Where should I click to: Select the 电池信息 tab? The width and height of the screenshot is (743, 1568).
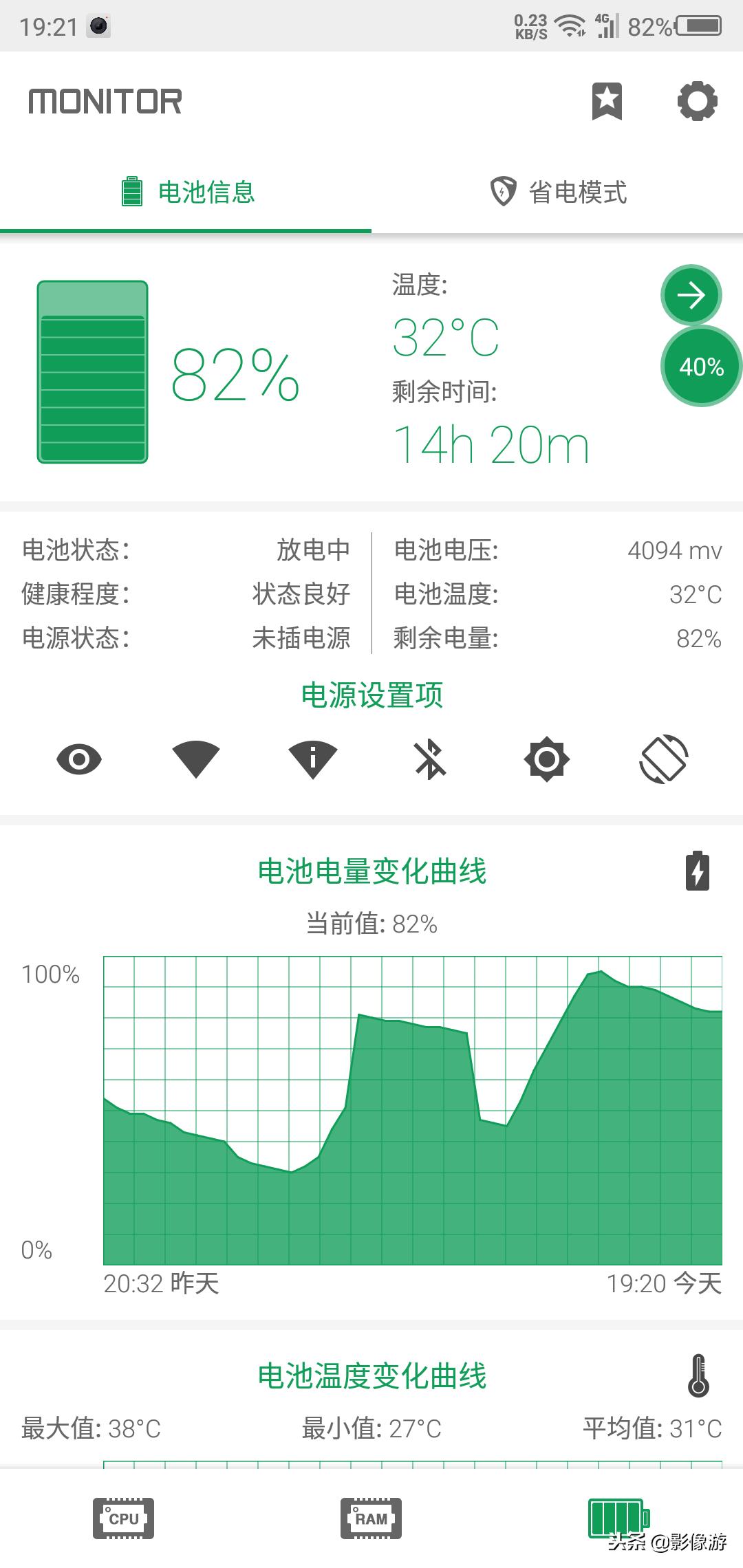coord(186,193)
